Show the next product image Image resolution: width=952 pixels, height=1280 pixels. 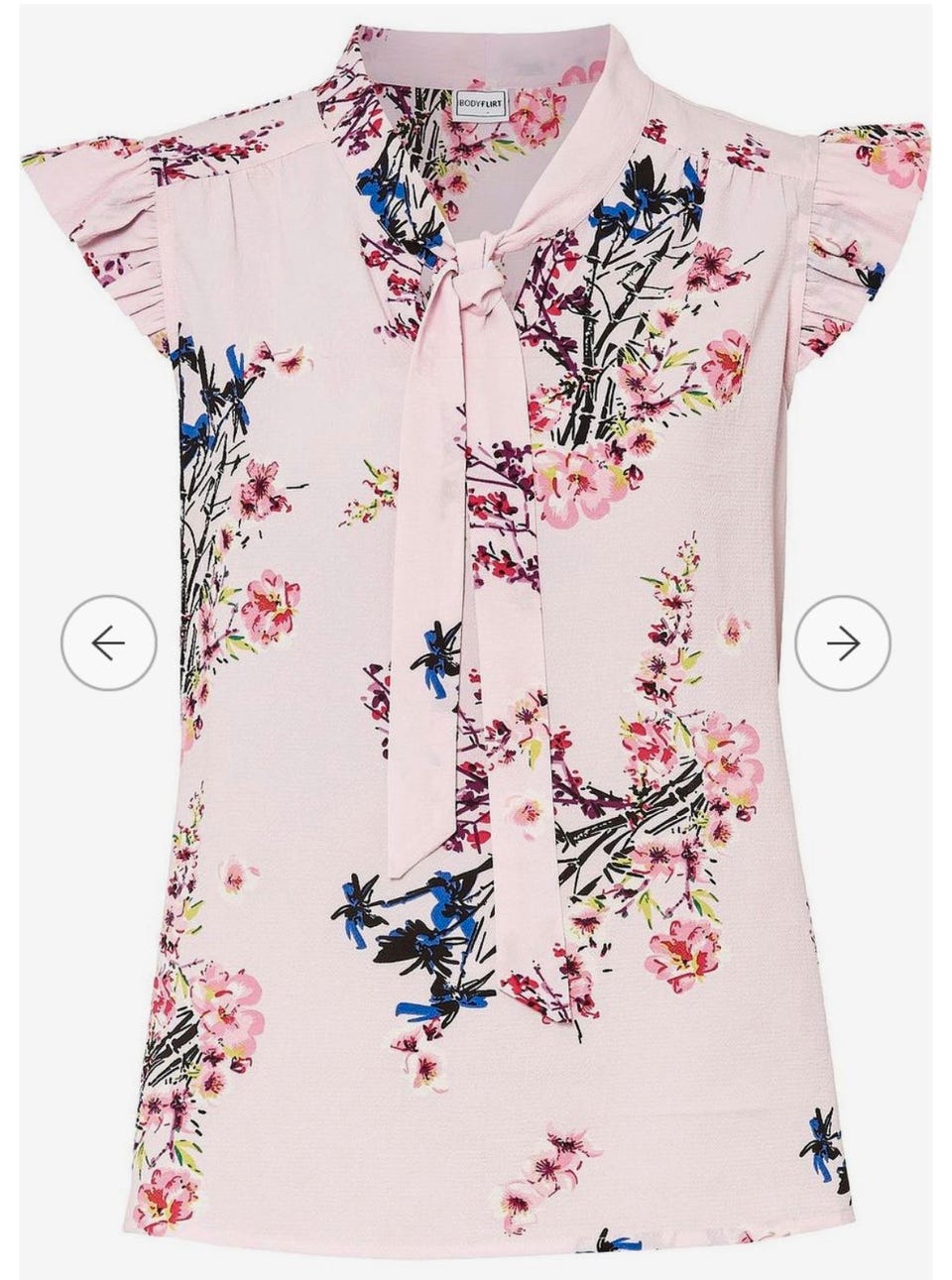pyautogui.click(x=843, y=643)
